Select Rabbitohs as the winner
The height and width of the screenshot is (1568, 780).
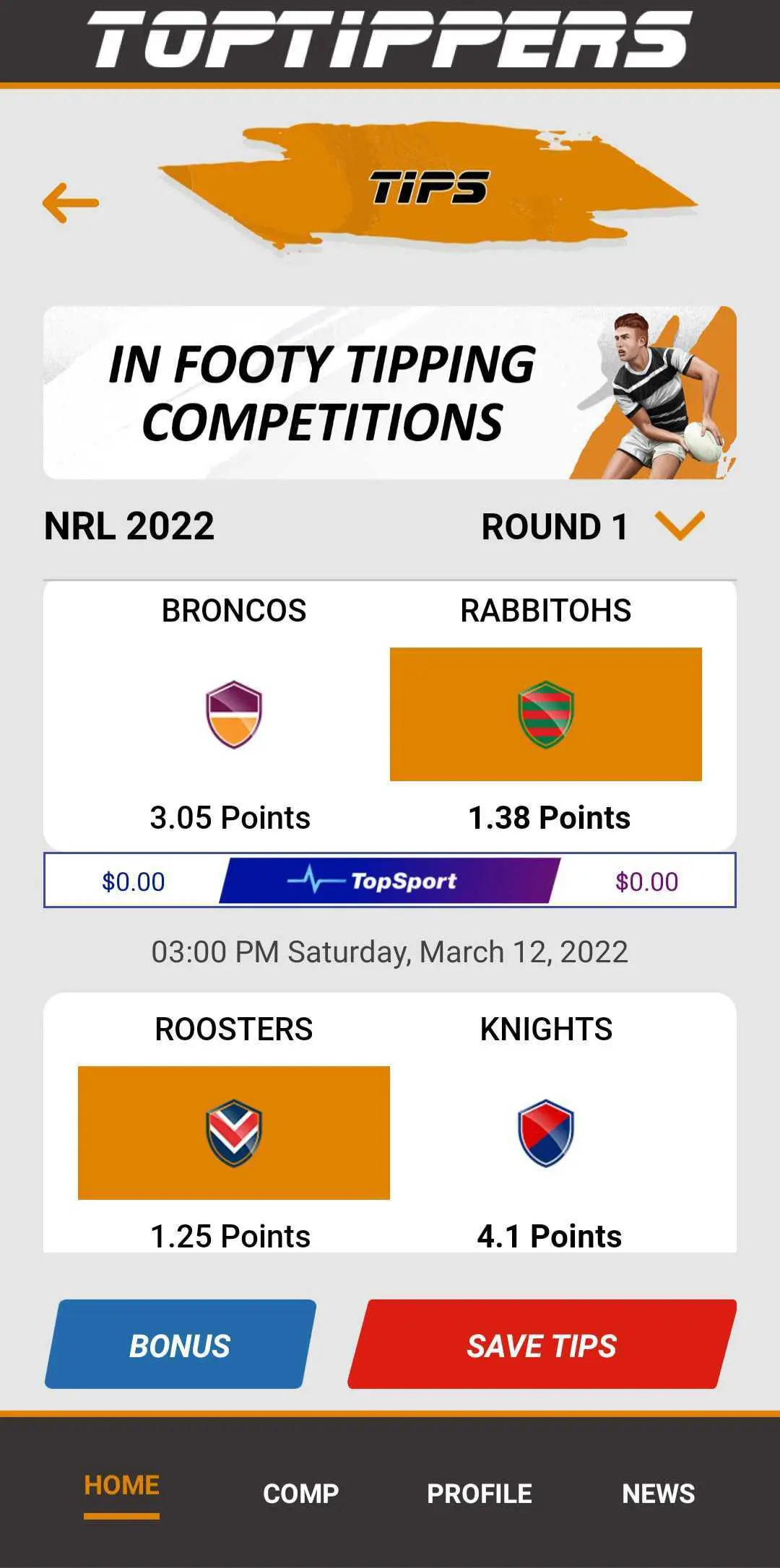click(x=545, y=714)
